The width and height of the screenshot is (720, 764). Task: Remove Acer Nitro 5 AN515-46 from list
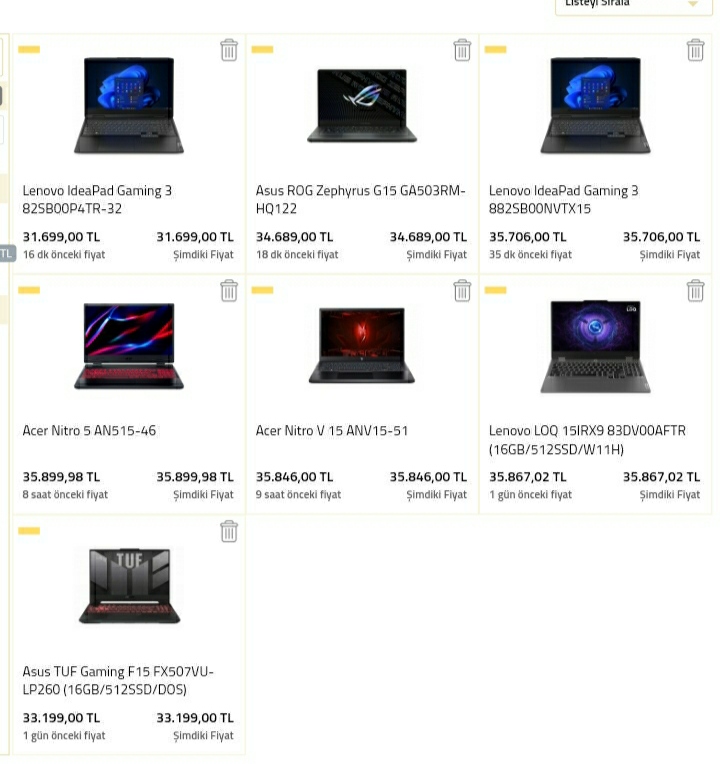click(x=229, y=290)
